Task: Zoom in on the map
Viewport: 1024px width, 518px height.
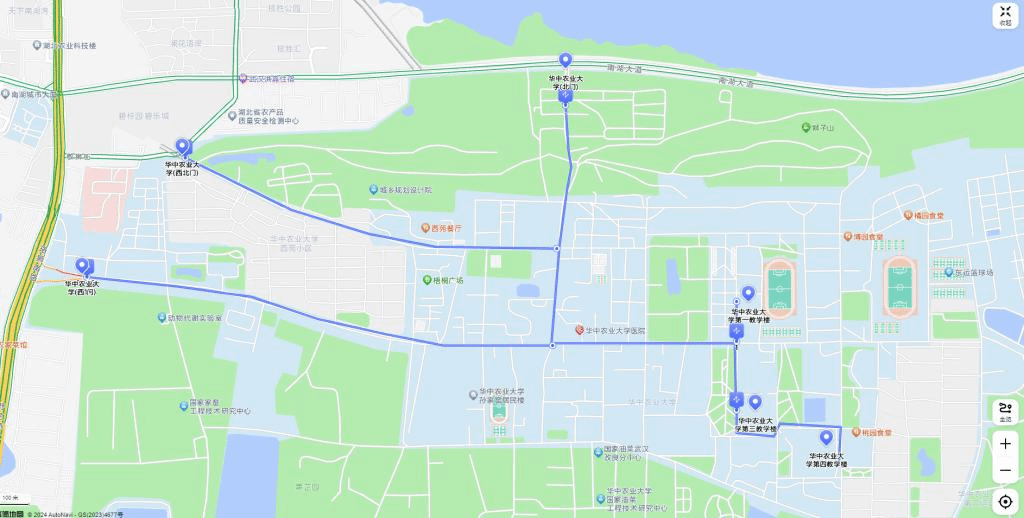Action: 1005,443
